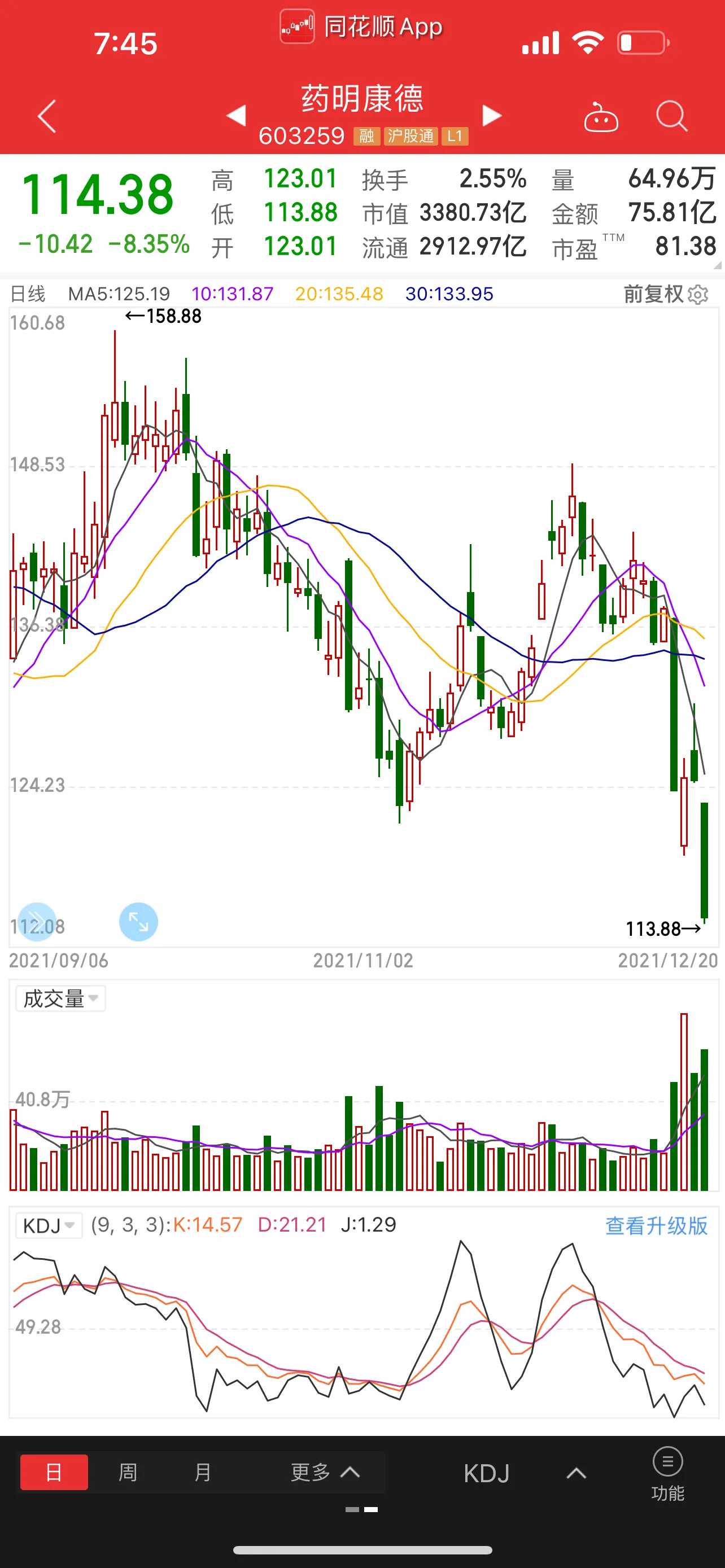Open the KDJ indicator dropdown
This screenshot has width=725, height=1568.
(x=49, y=1225)
